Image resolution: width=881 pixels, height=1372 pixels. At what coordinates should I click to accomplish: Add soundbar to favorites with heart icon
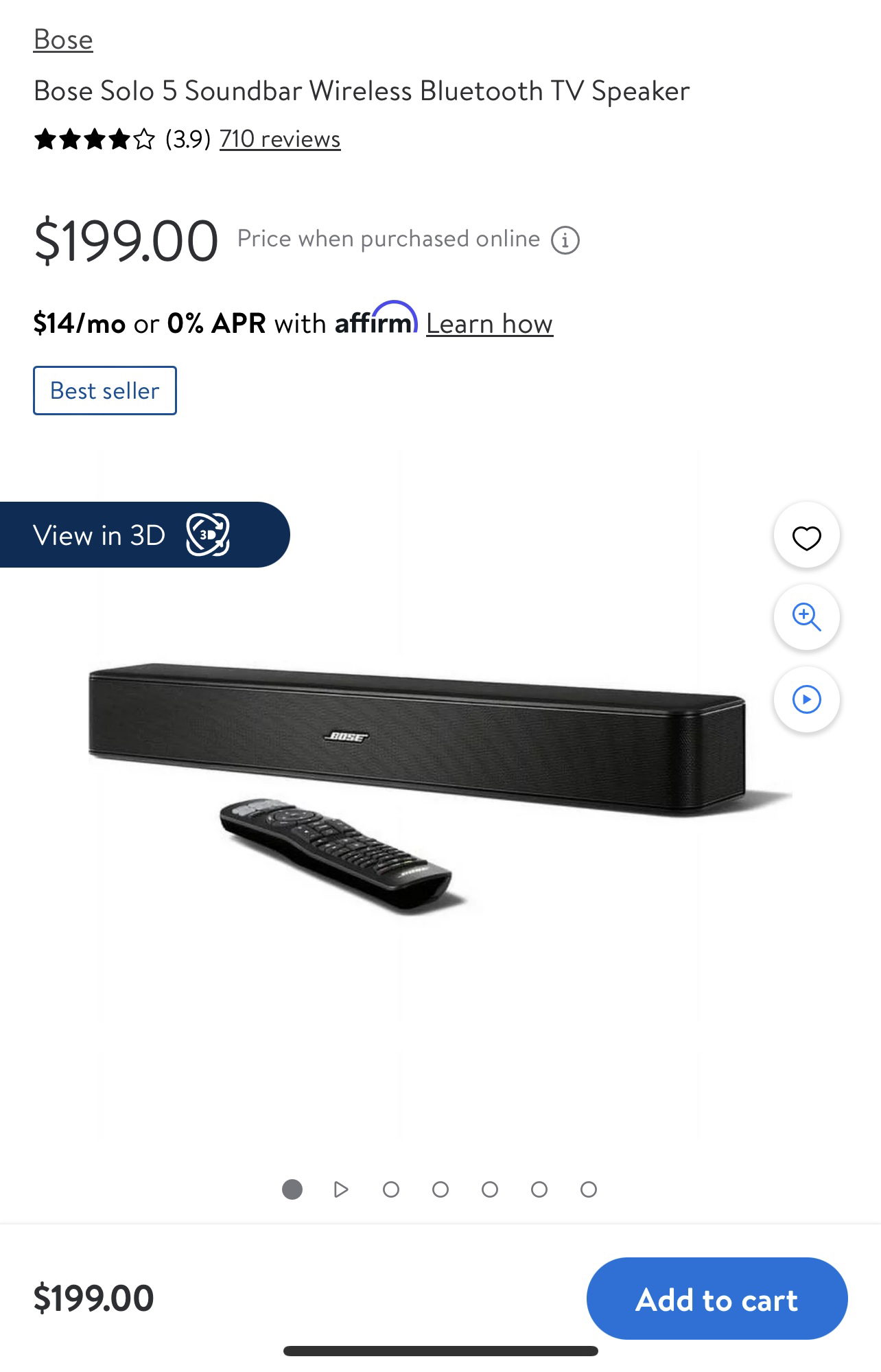[x=806, y=537]
